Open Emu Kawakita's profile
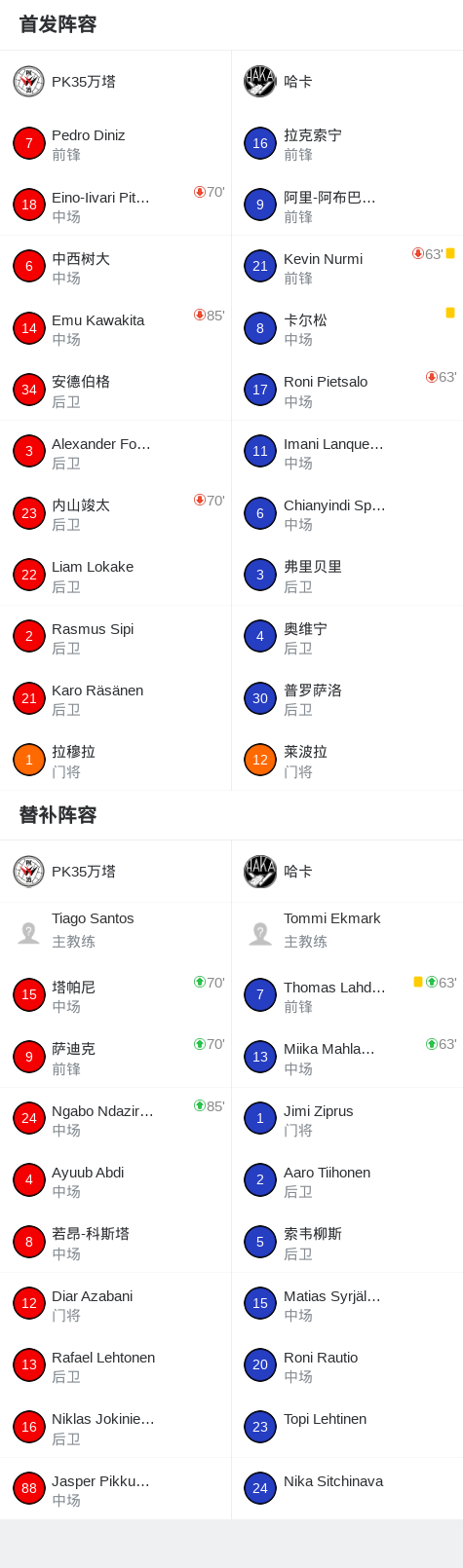 (115, 328)
